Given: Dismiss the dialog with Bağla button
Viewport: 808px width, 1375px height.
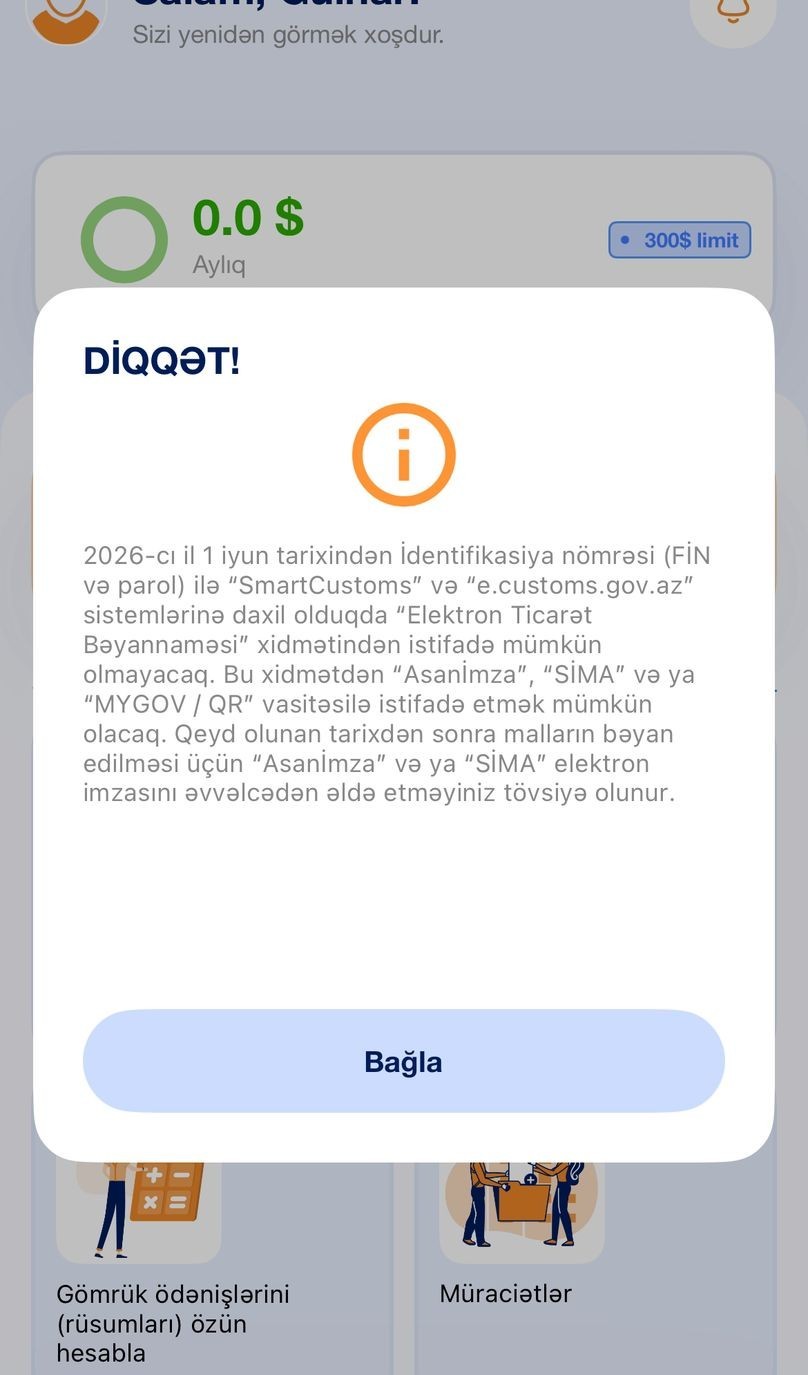Looking at the screenshot, I should coord(403,1061).
